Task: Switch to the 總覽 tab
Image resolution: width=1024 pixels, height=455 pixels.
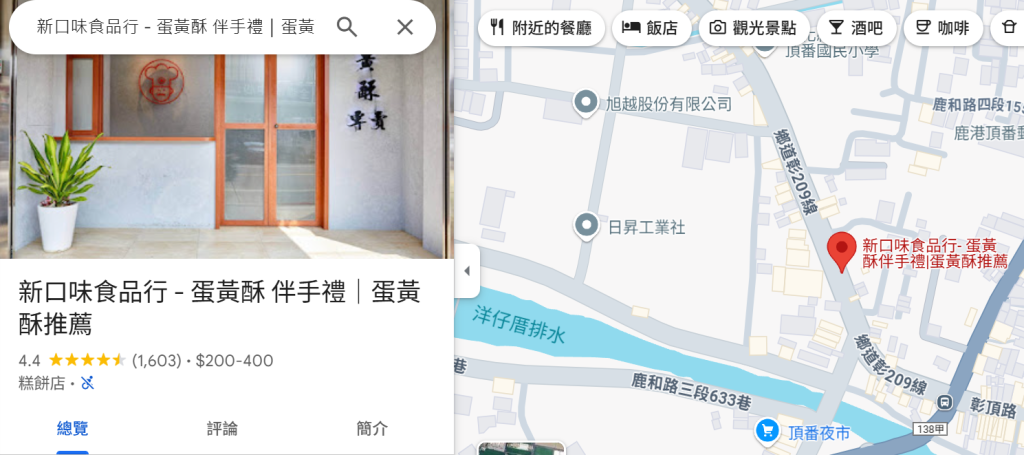Action: [72, 429]
